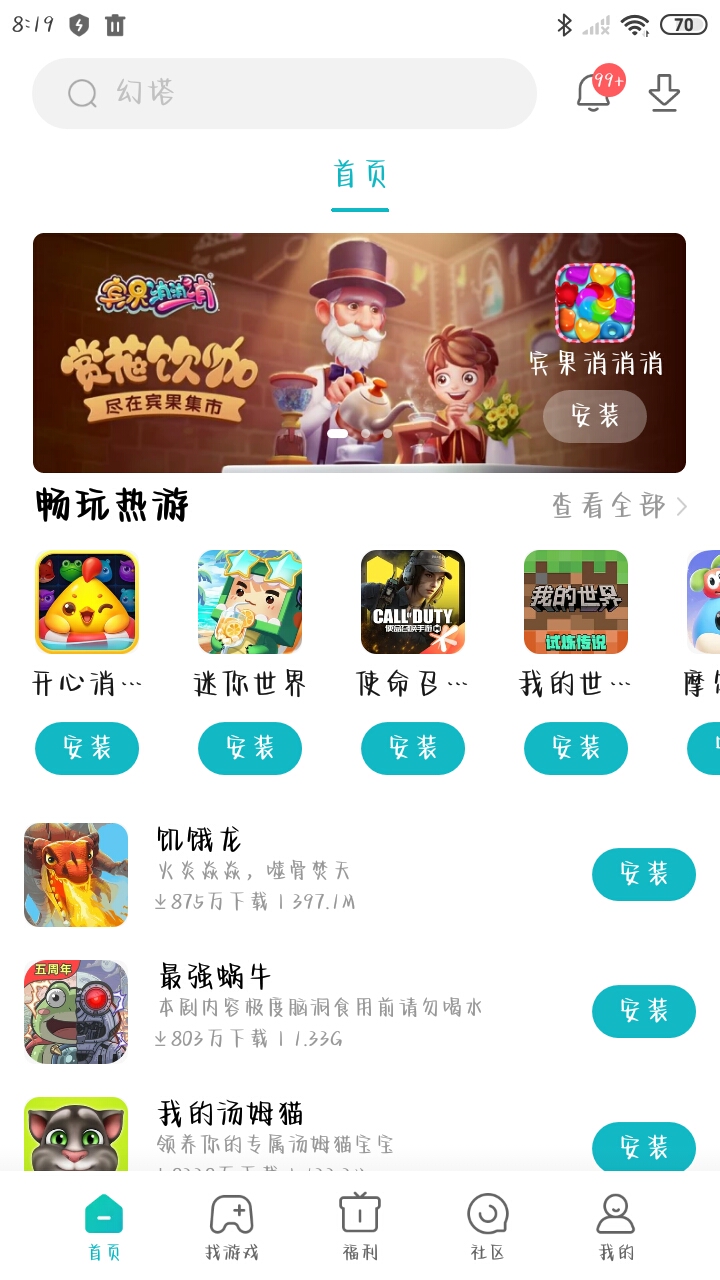Install 我的汤姆猫
720x1280 pixels.
[643, 1147]
